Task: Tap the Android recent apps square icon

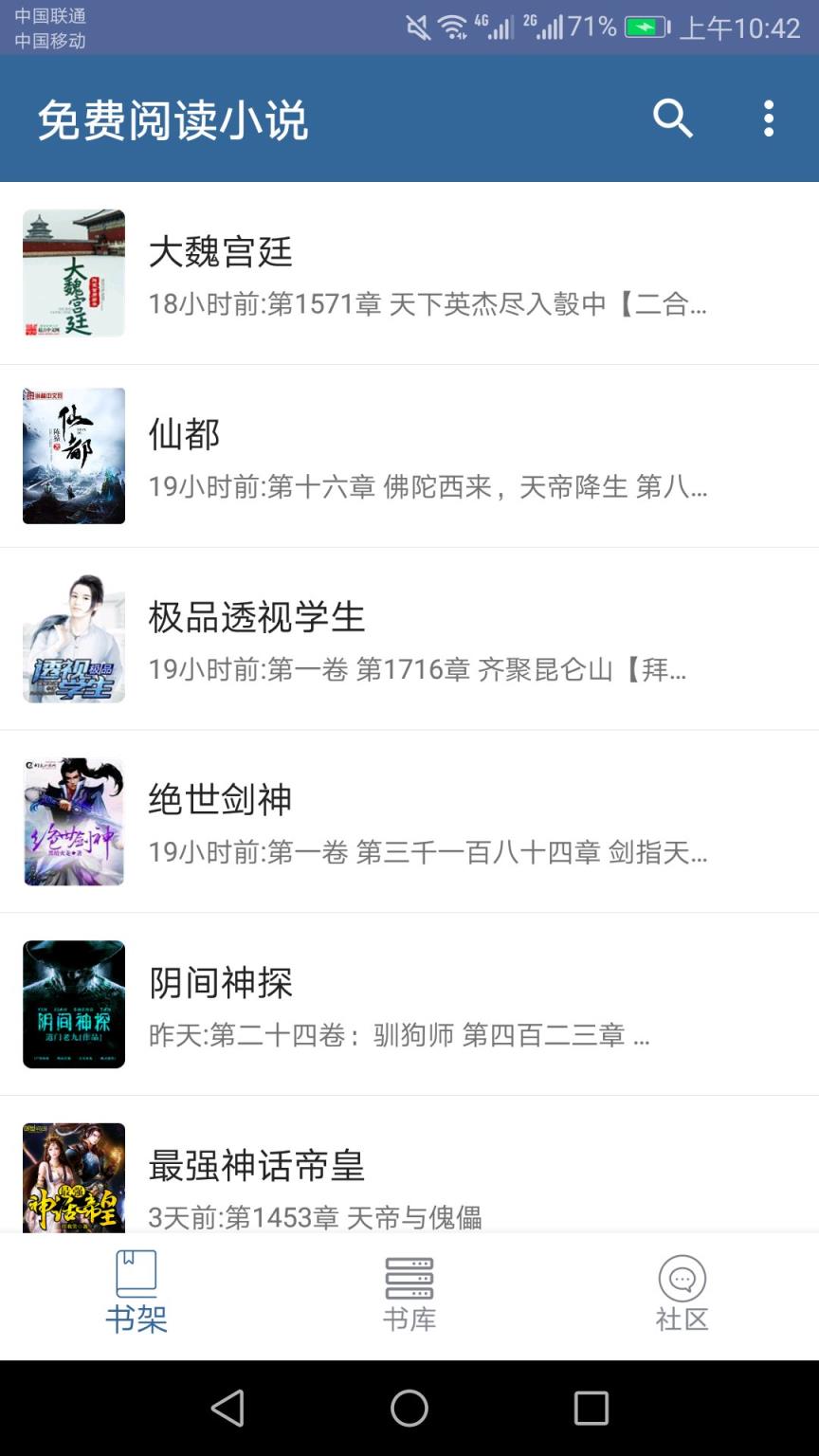Action: pyautogui.click(x=591, y=1409)
